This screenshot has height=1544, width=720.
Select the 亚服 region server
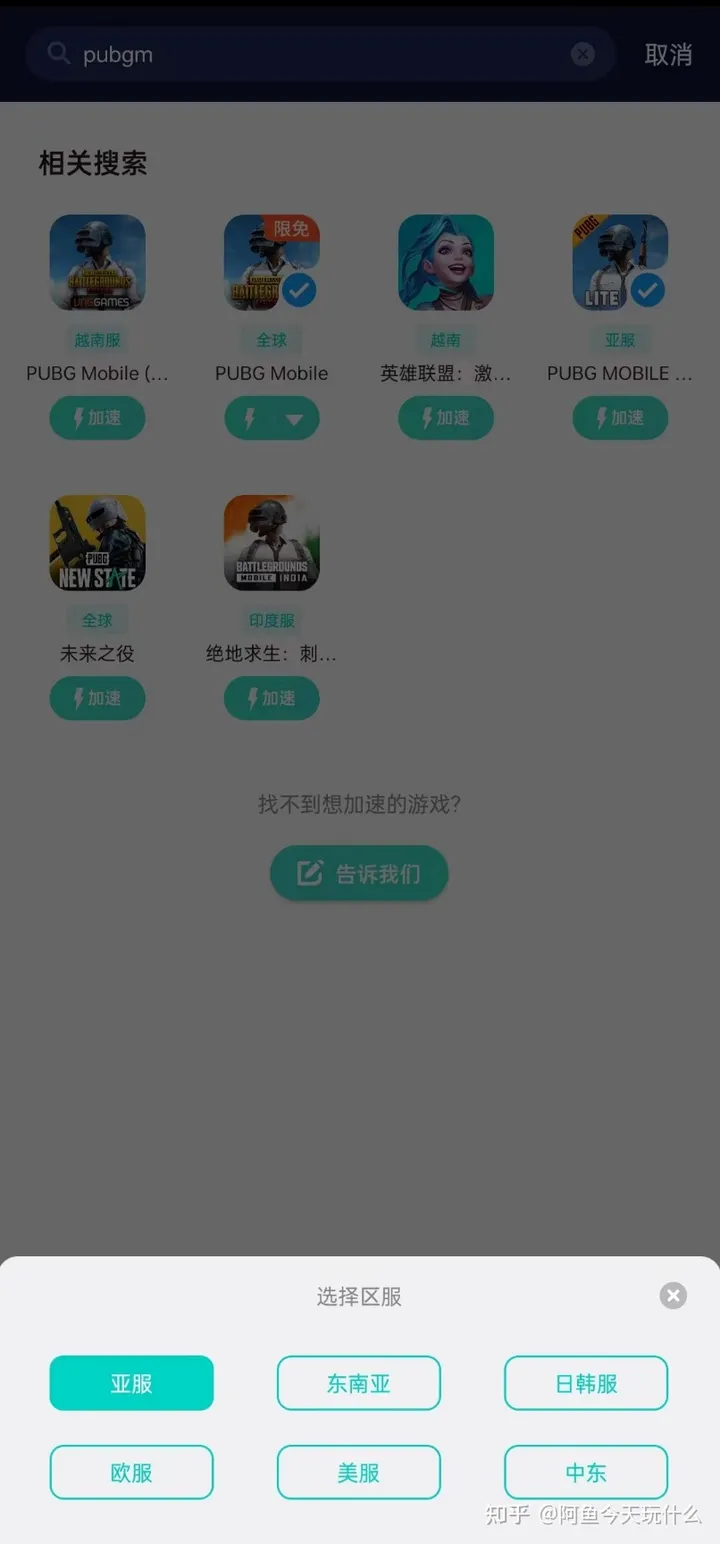(131, 1383)
